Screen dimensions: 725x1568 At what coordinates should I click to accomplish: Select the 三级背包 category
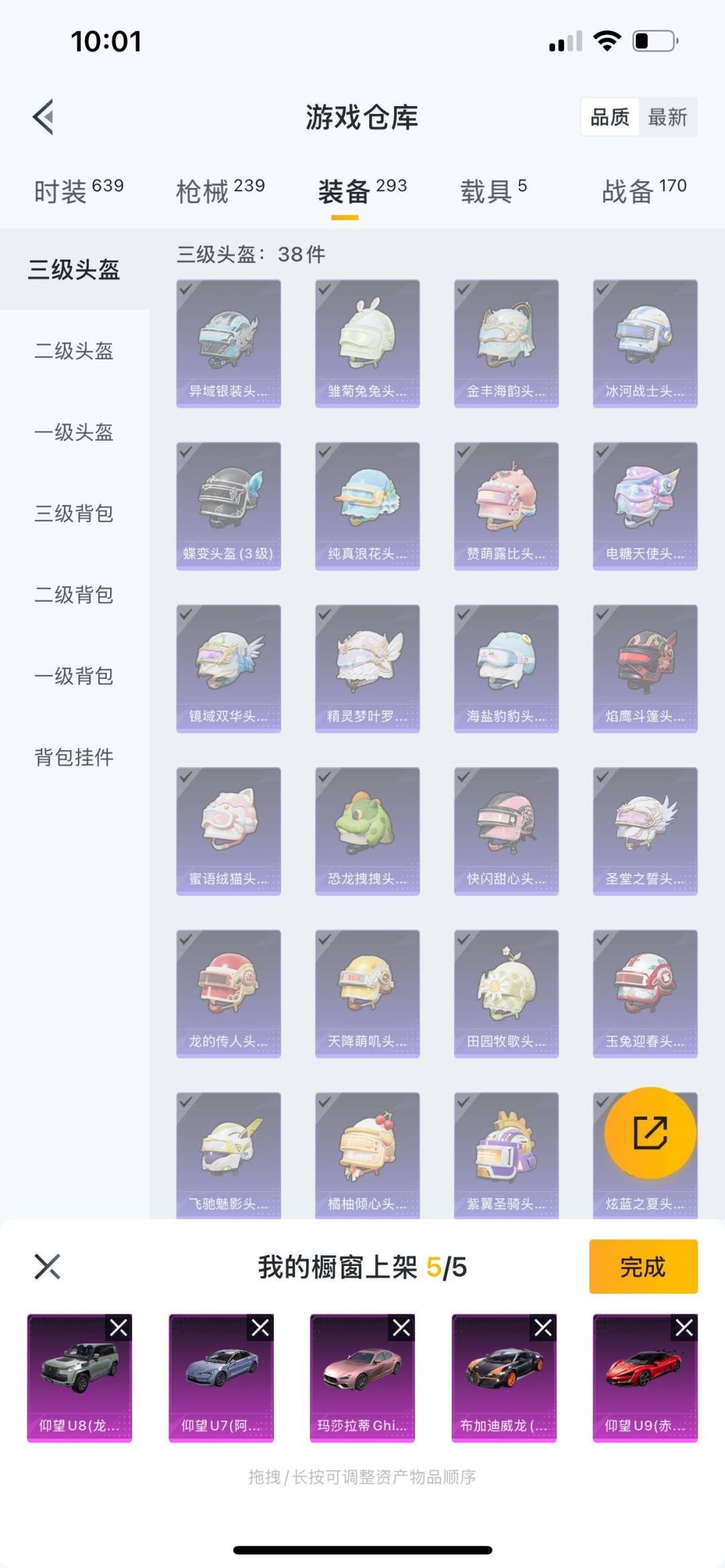74,513
